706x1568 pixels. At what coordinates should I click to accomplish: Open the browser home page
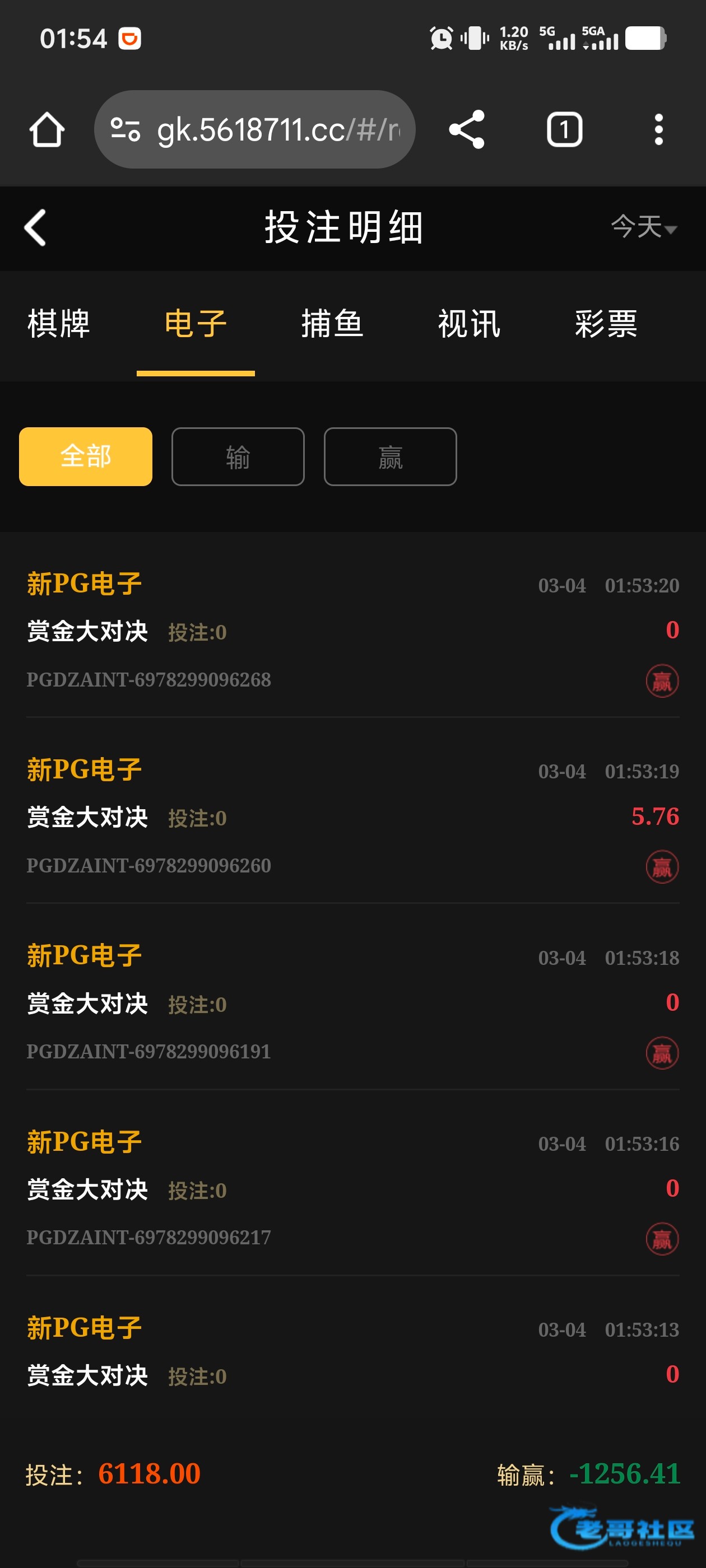coord(47,129)
